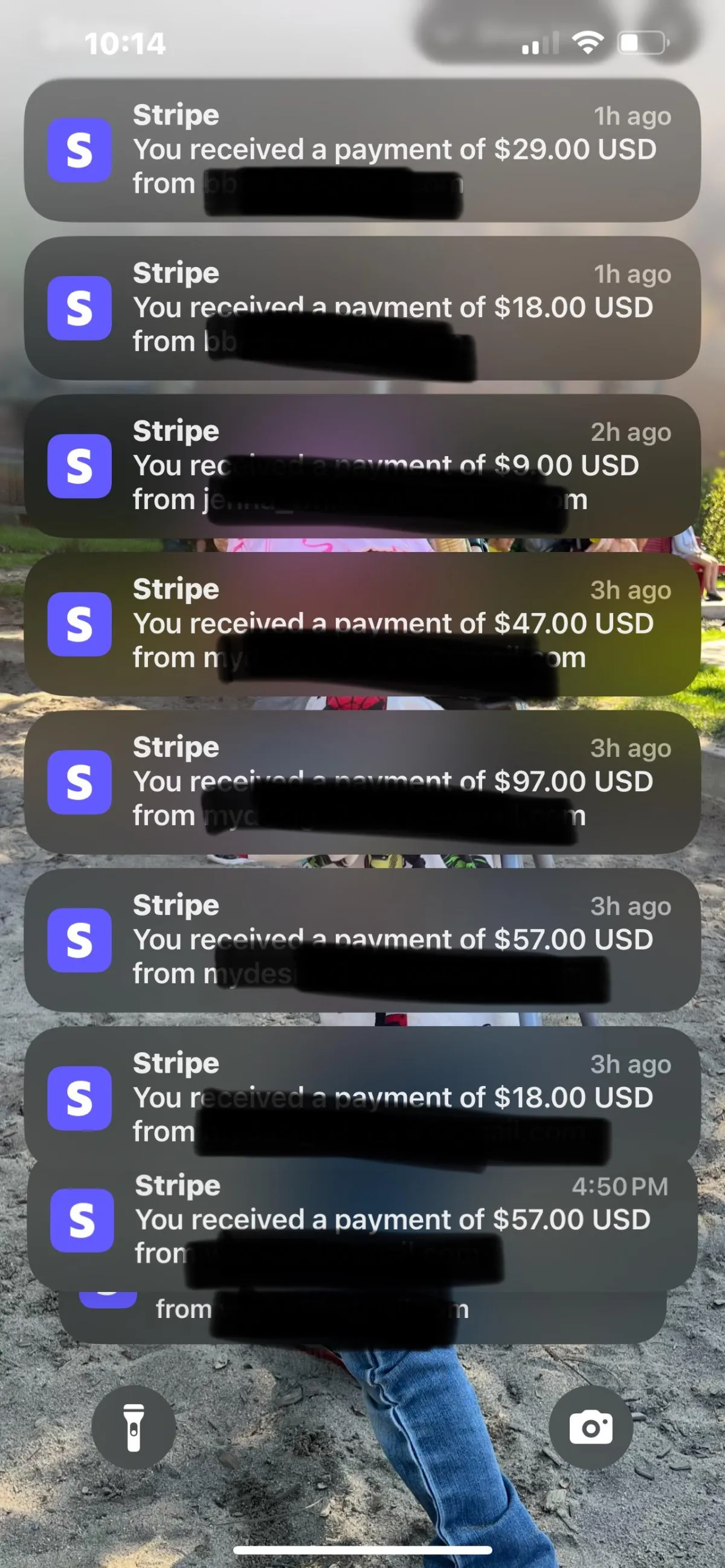Open the Stripe $29.00 payment notification

[x=362, y=150]
